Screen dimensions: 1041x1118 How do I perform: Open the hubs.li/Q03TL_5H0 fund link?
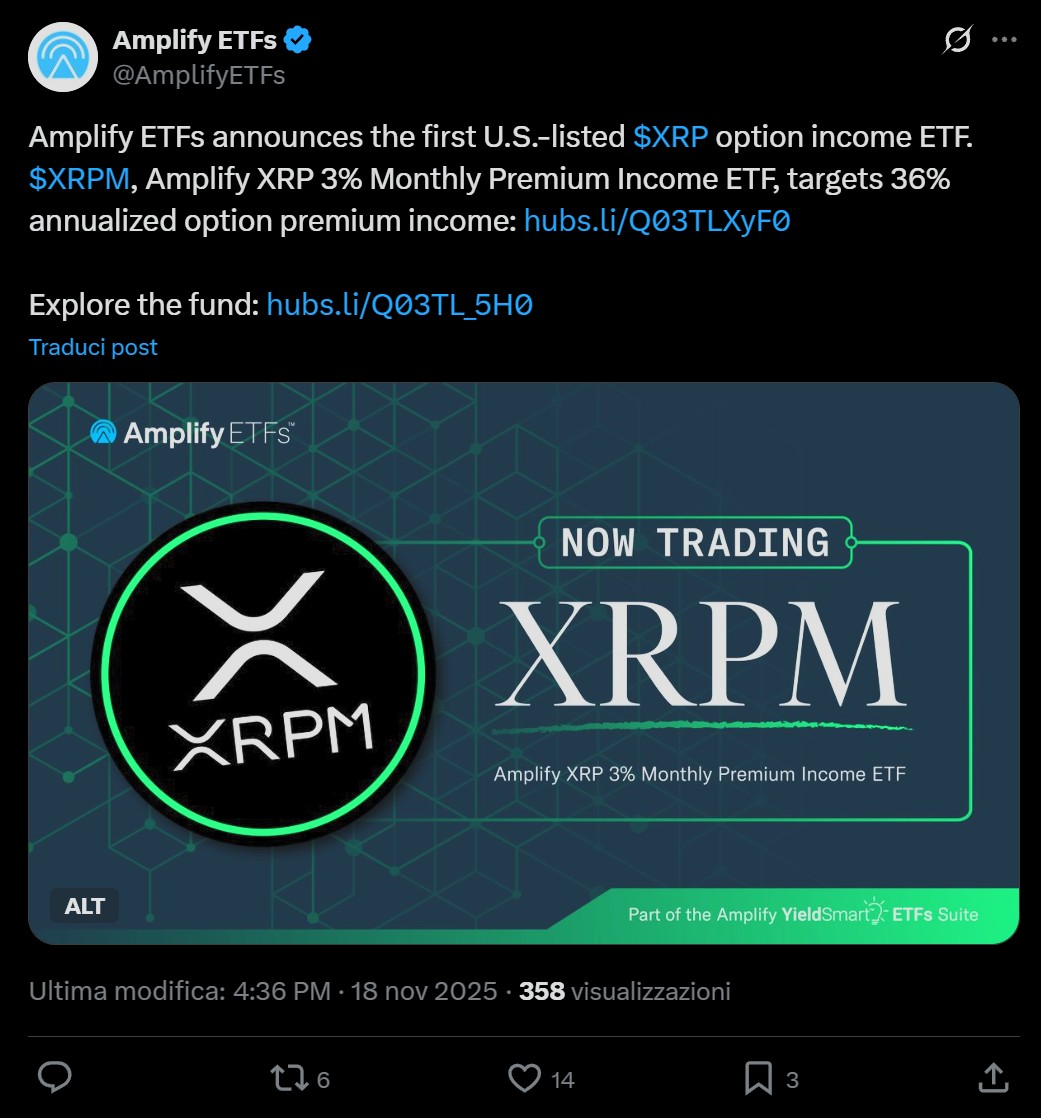(x=399, y=305)
